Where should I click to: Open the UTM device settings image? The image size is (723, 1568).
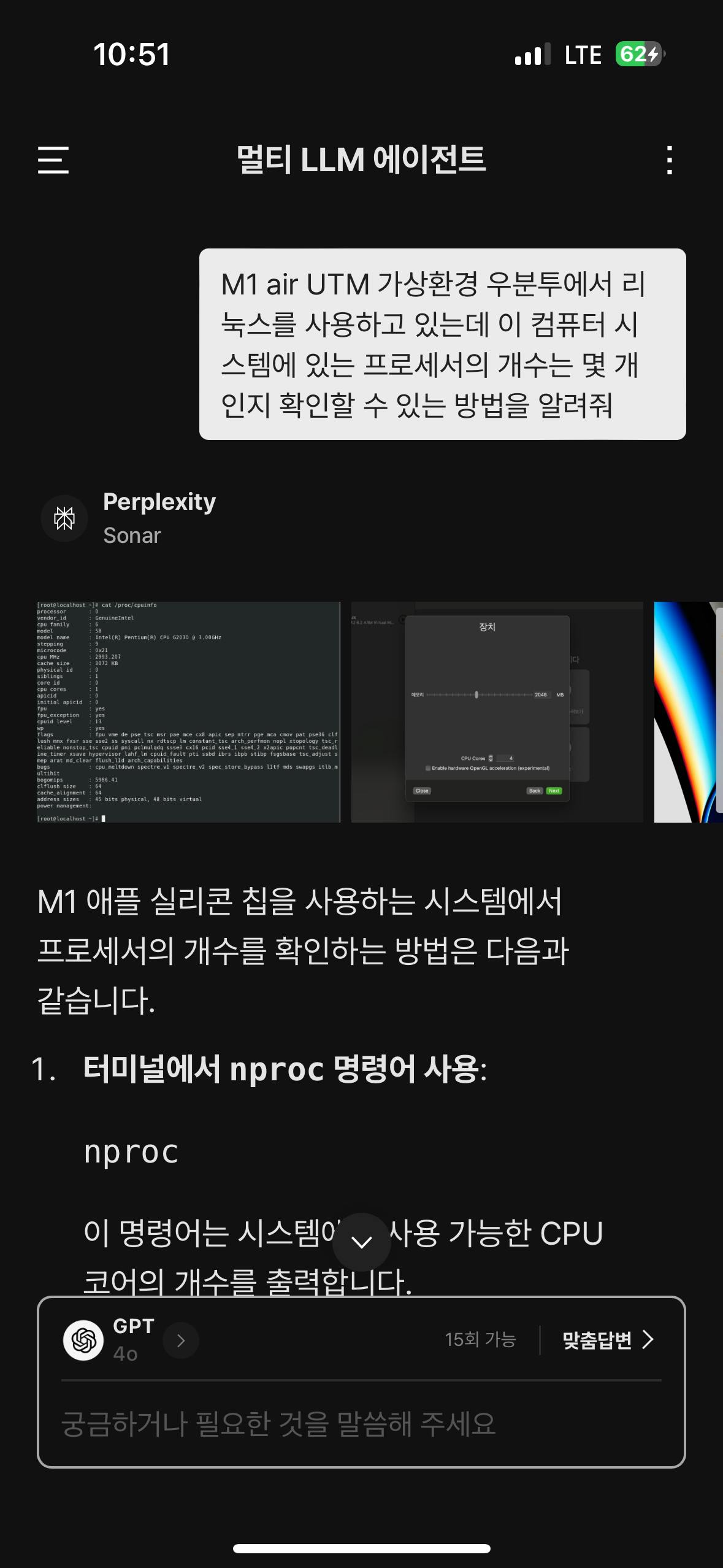(x=497, y=712)
